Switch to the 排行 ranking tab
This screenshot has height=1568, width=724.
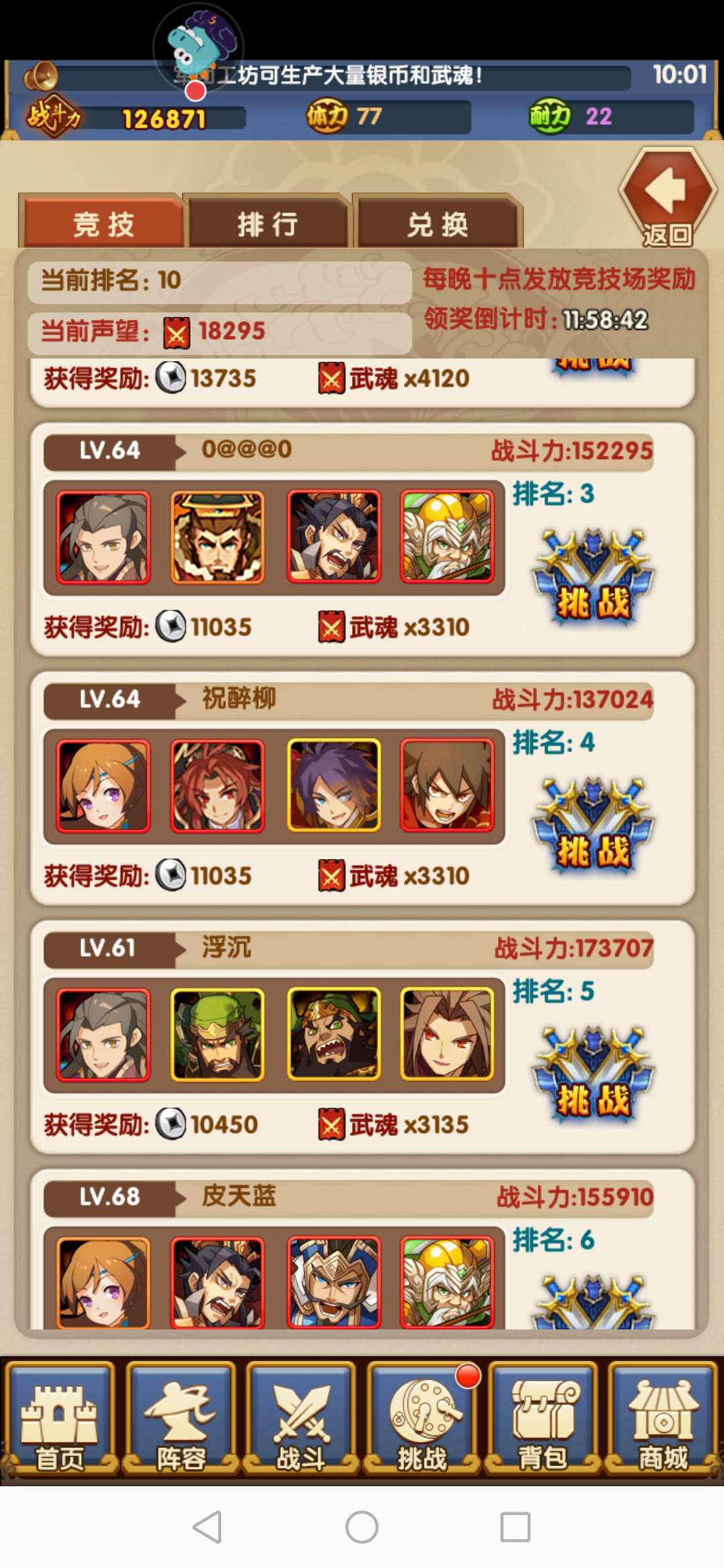(267, 224)
